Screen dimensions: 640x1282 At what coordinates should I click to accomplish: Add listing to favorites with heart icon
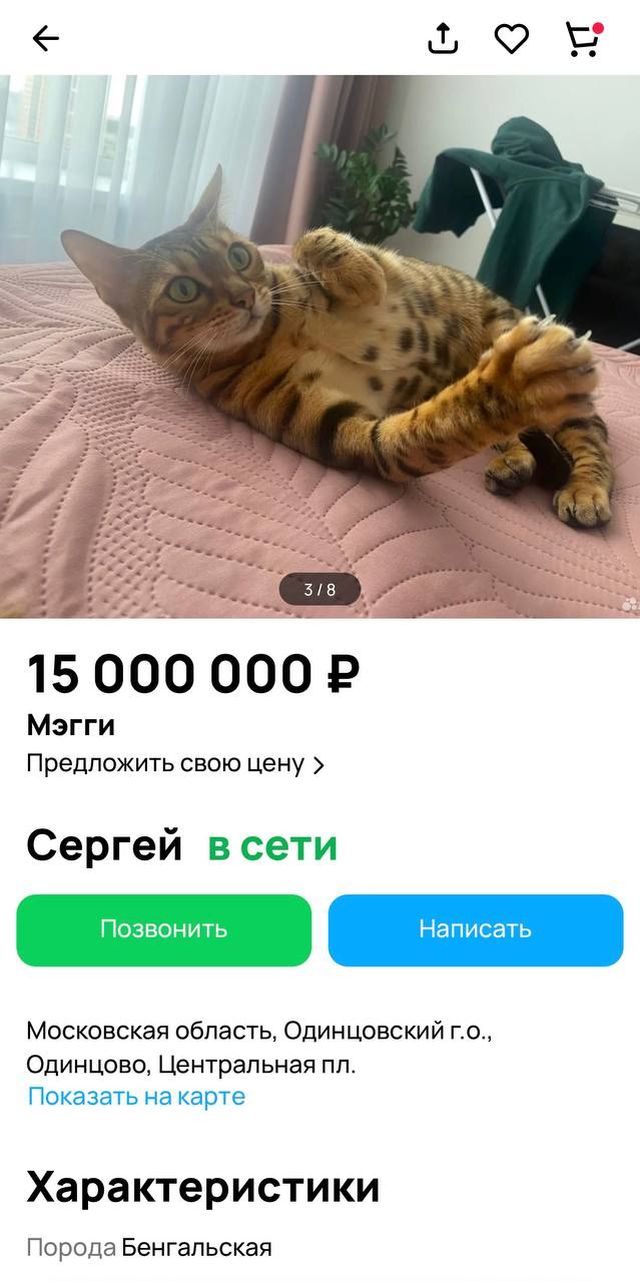511,39
